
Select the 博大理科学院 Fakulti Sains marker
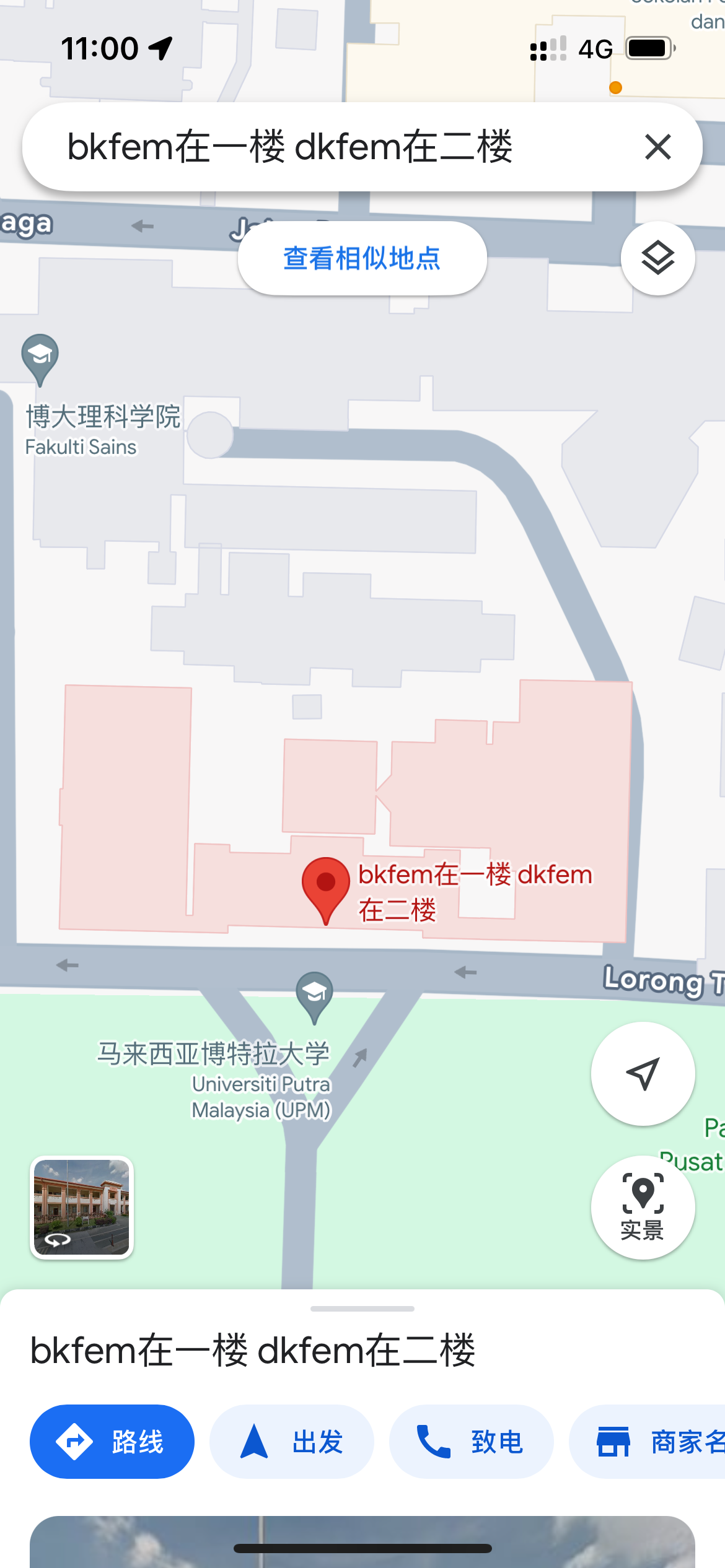[x=40, y=358]
